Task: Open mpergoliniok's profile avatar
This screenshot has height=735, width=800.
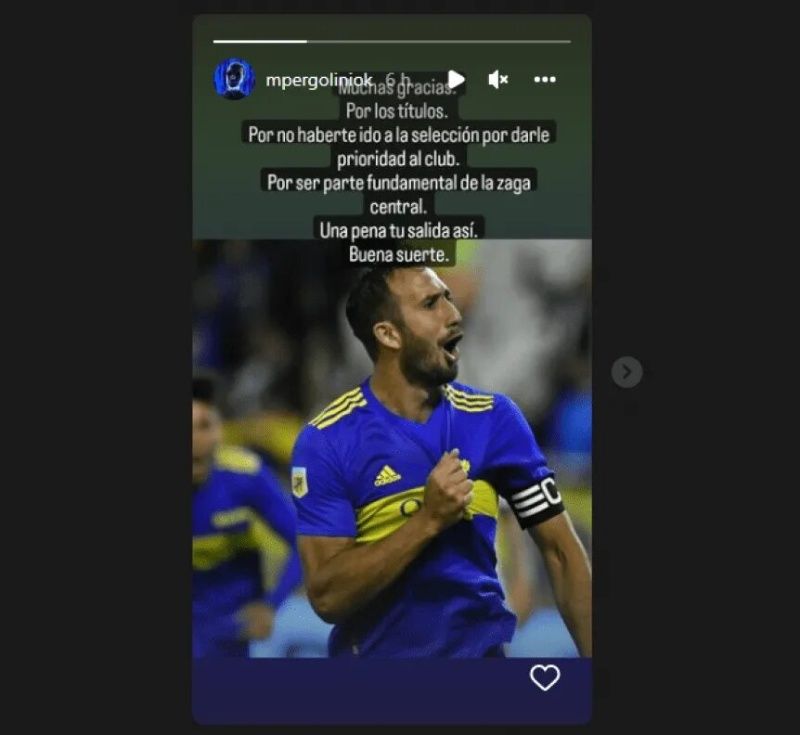Action: click(x=234, y=79)
